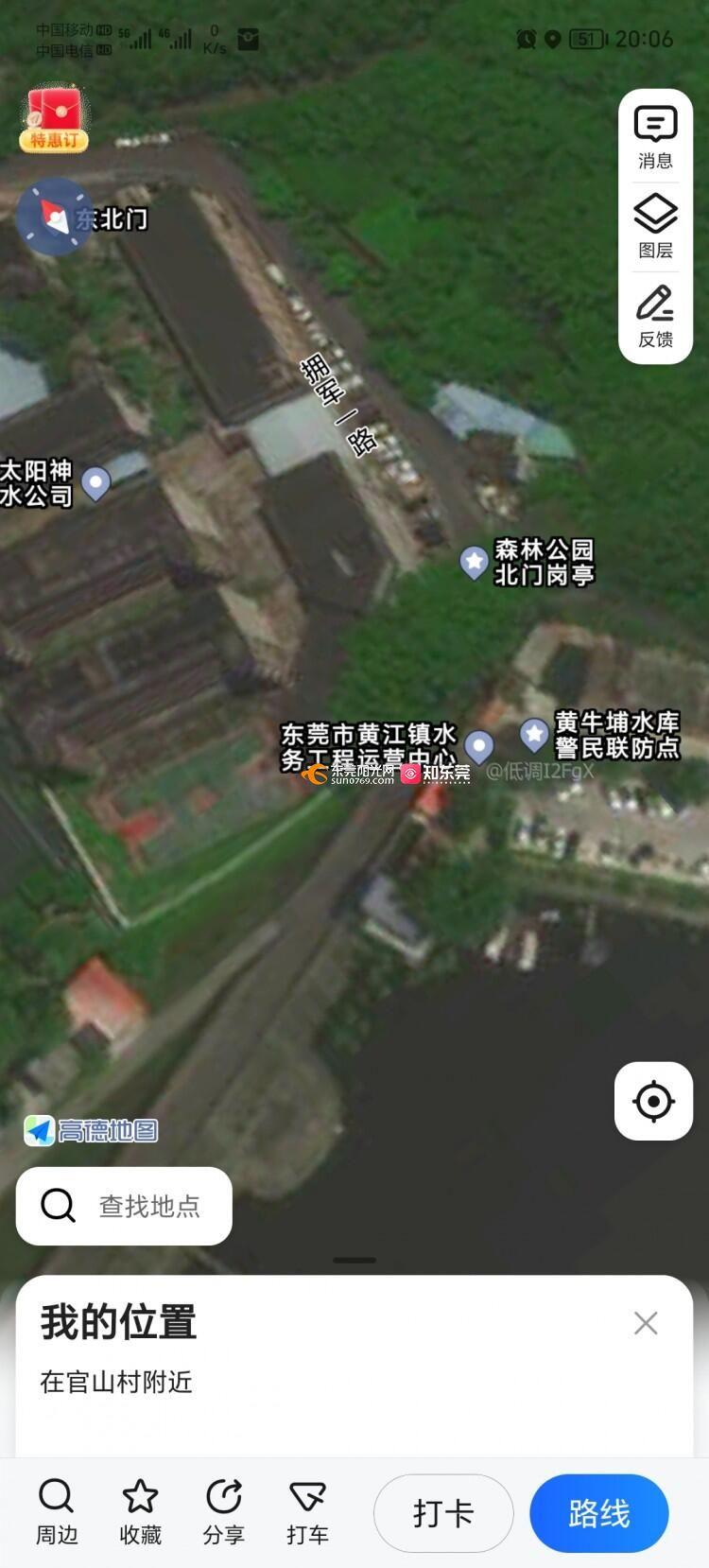Screen dimensions: 709x1568
Task: Share my location via 分享
Action: [224, 1512]
